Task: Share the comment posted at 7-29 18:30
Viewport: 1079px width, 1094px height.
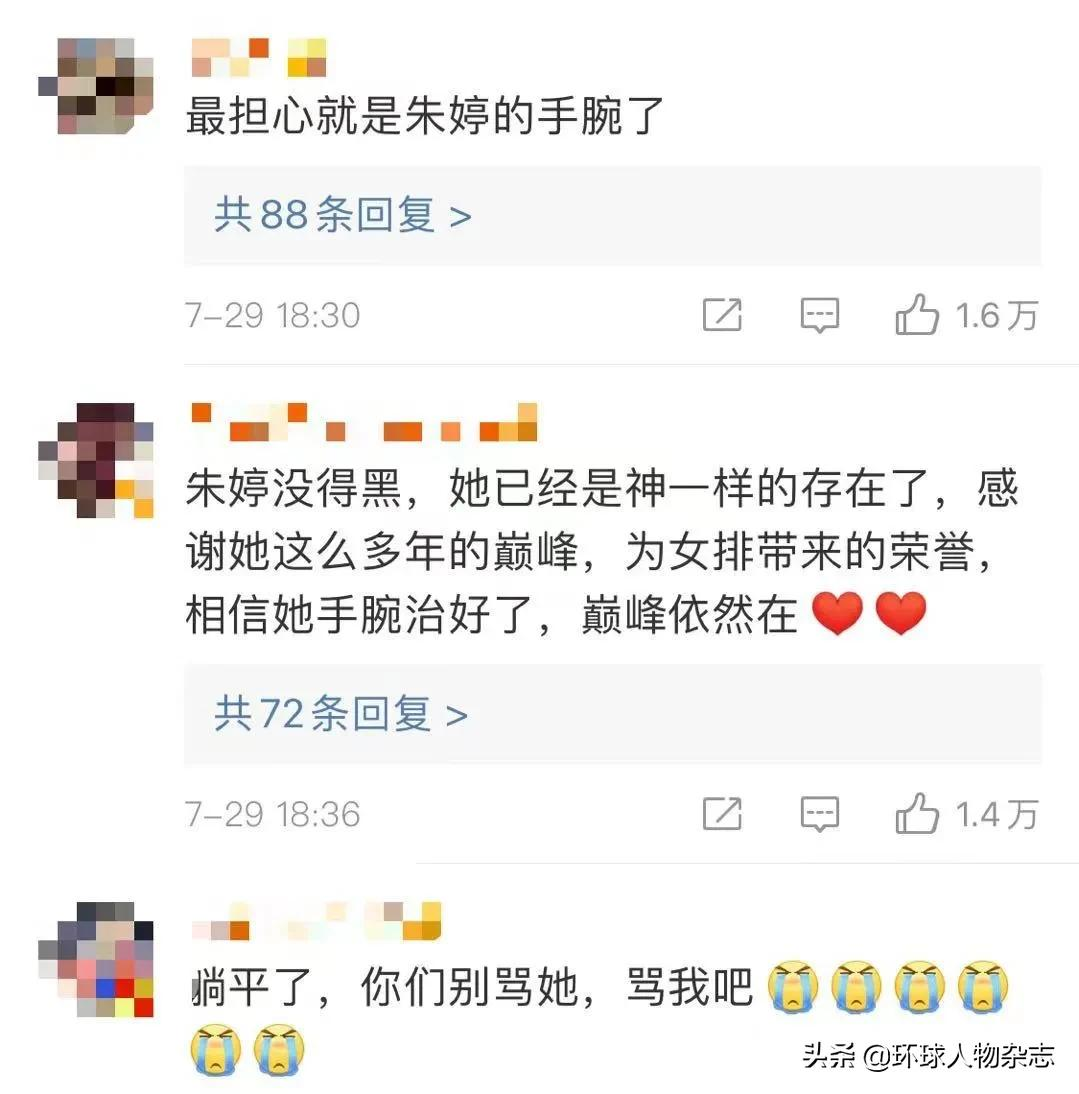Action: click(x=722, y=316)
